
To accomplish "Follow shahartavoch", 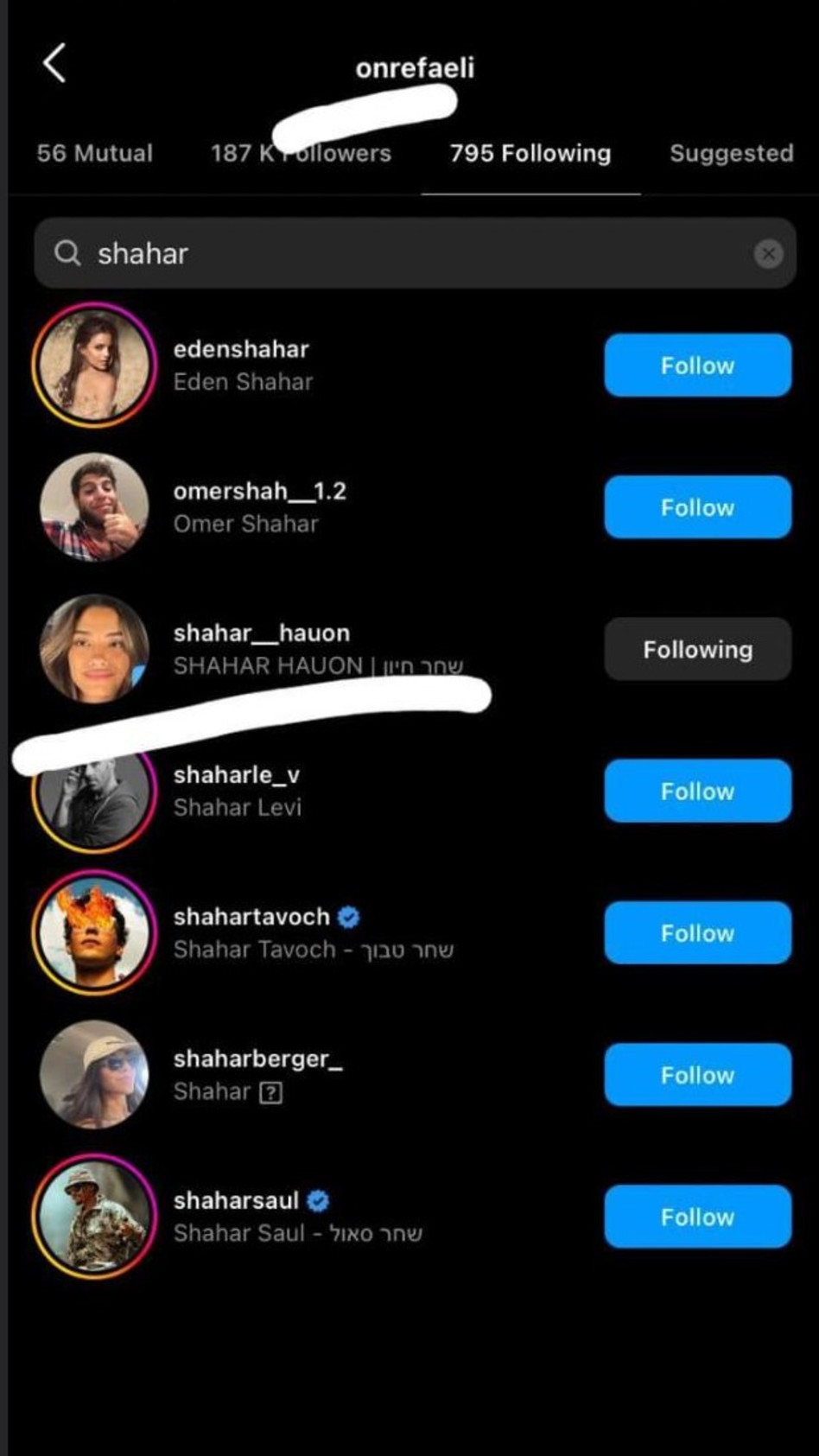I will pos(697,933).
